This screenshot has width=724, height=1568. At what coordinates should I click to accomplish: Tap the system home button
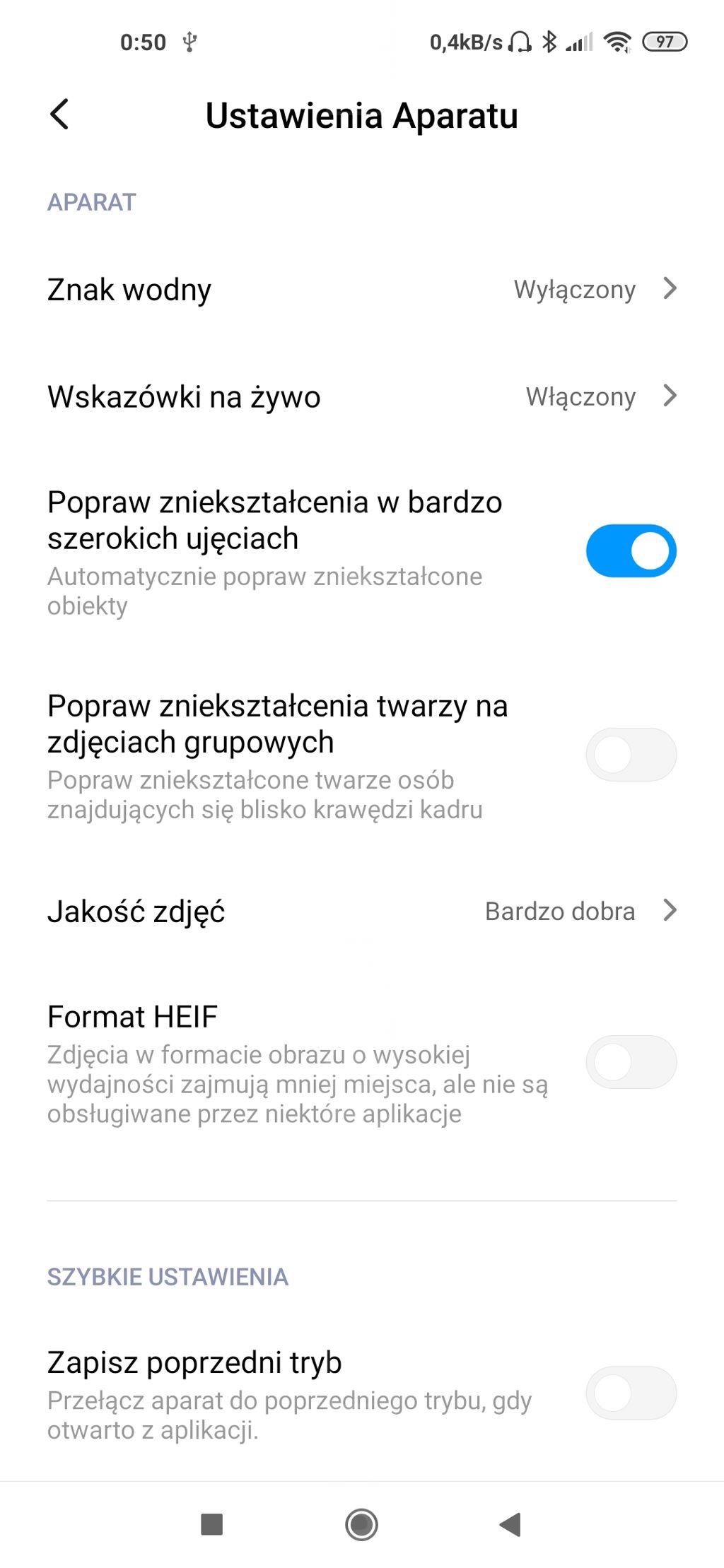361,1524
